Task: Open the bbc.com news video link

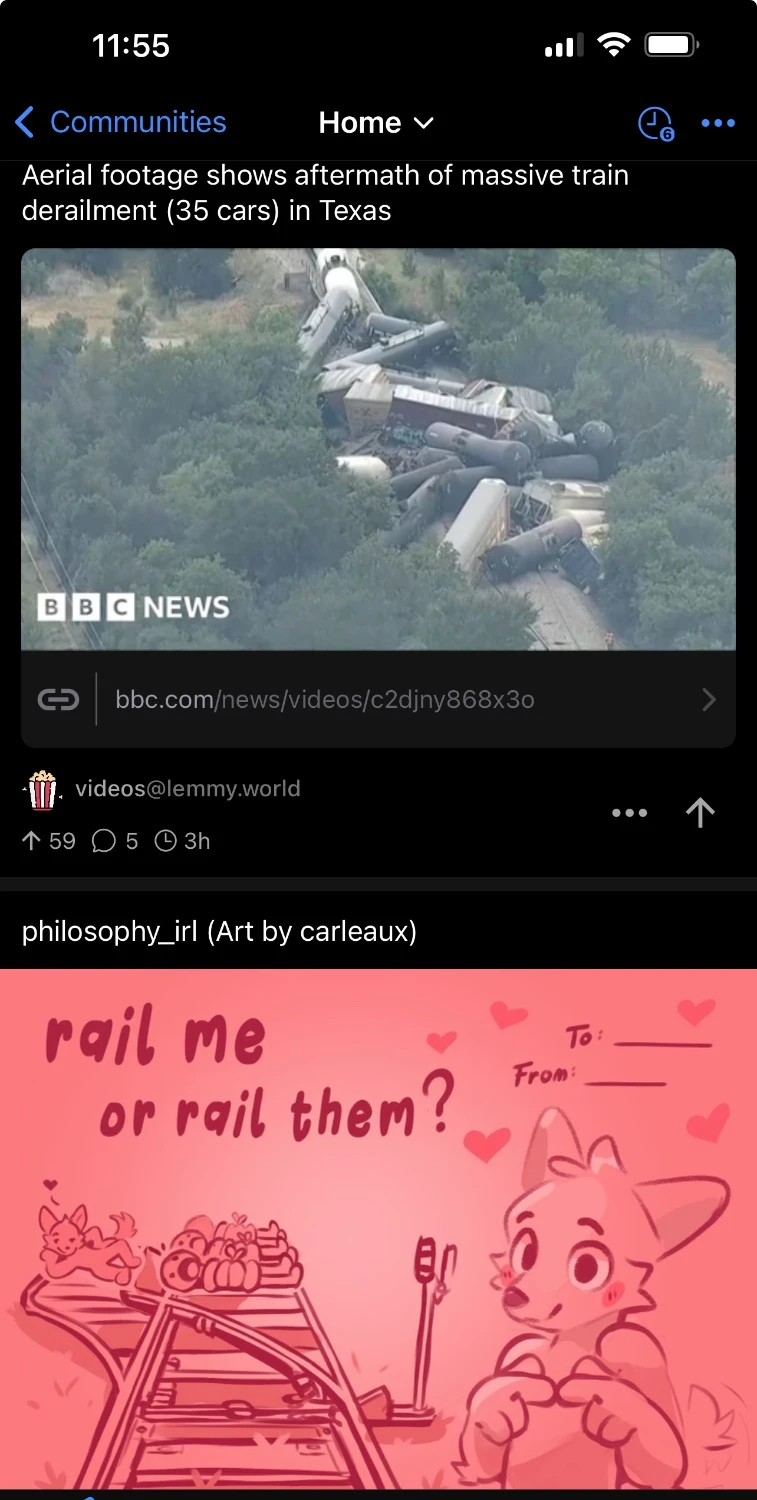Action: click(x=378, y=700)
